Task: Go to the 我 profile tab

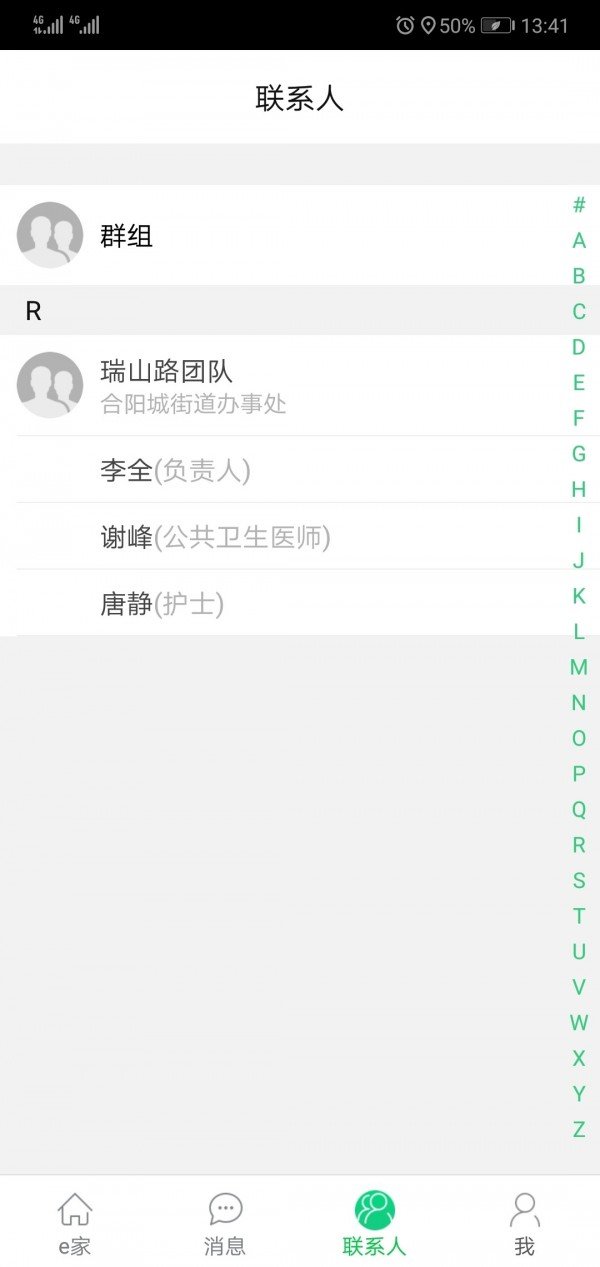Action: point(524,1222)
